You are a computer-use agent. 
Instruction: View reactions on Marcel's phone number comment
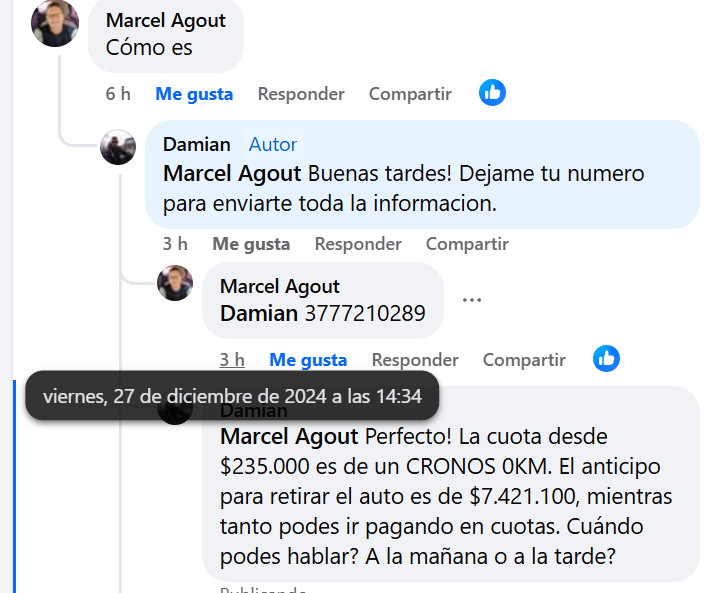click(x=606, y=359)
